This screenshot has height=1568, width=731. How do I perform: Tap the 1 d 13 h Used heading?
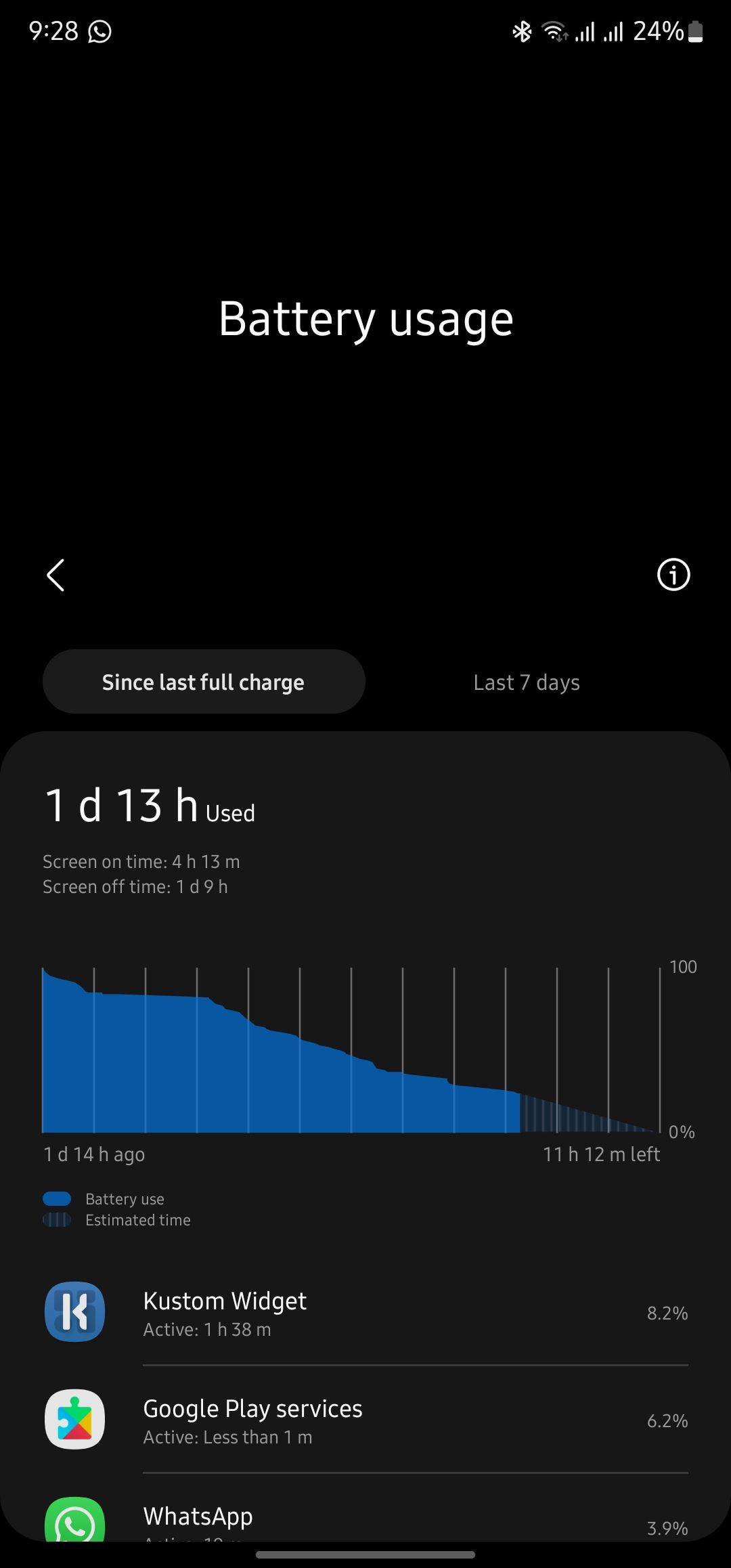click(x=149, y=806)
